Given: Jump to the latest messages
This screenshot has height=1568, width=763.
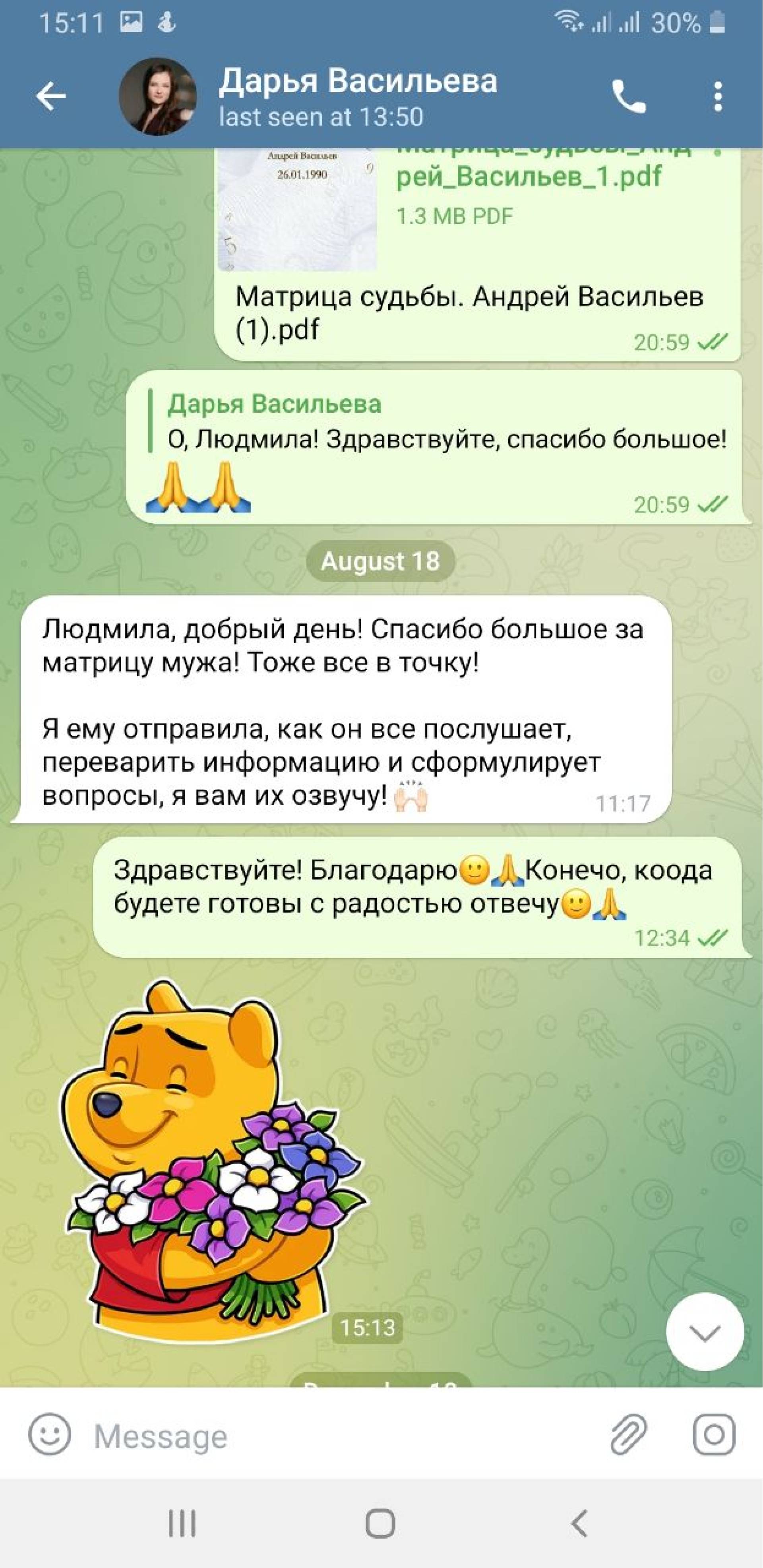Looking at the screenshot, I should pos(705,1332).
